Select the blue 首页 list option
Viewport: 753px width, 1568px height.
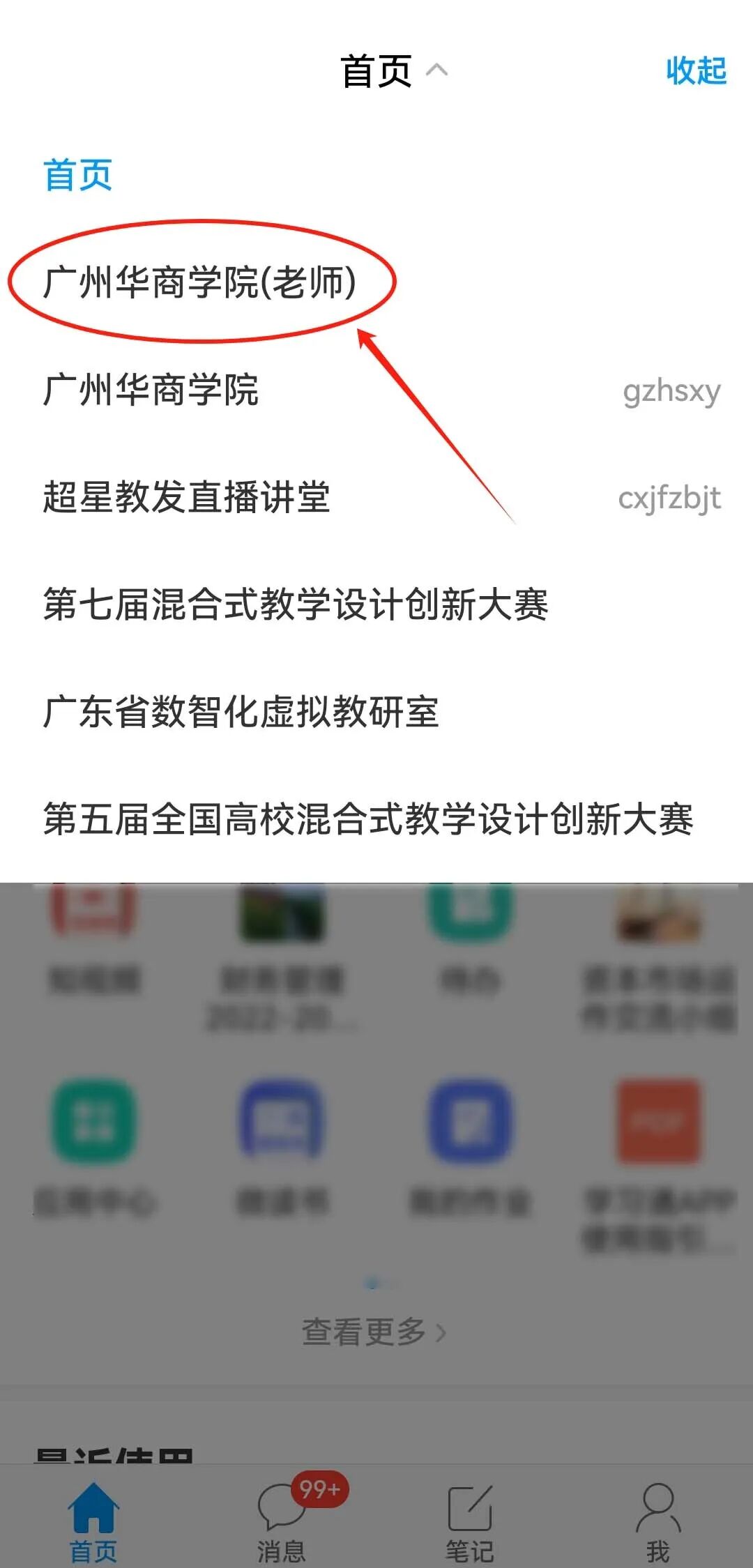tap(78, 174)
